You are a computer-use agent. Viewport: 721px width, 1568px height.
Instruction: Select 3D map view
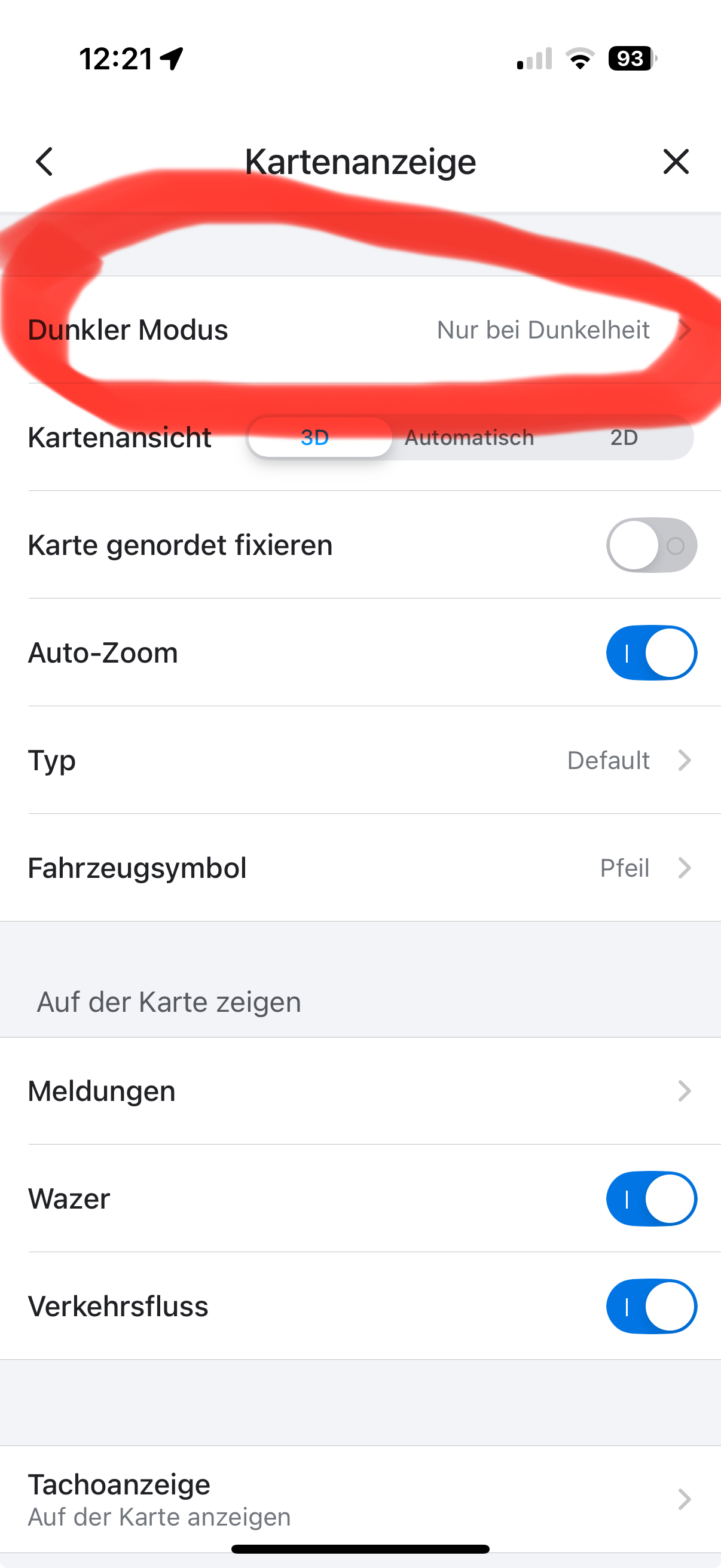(315, 438)
